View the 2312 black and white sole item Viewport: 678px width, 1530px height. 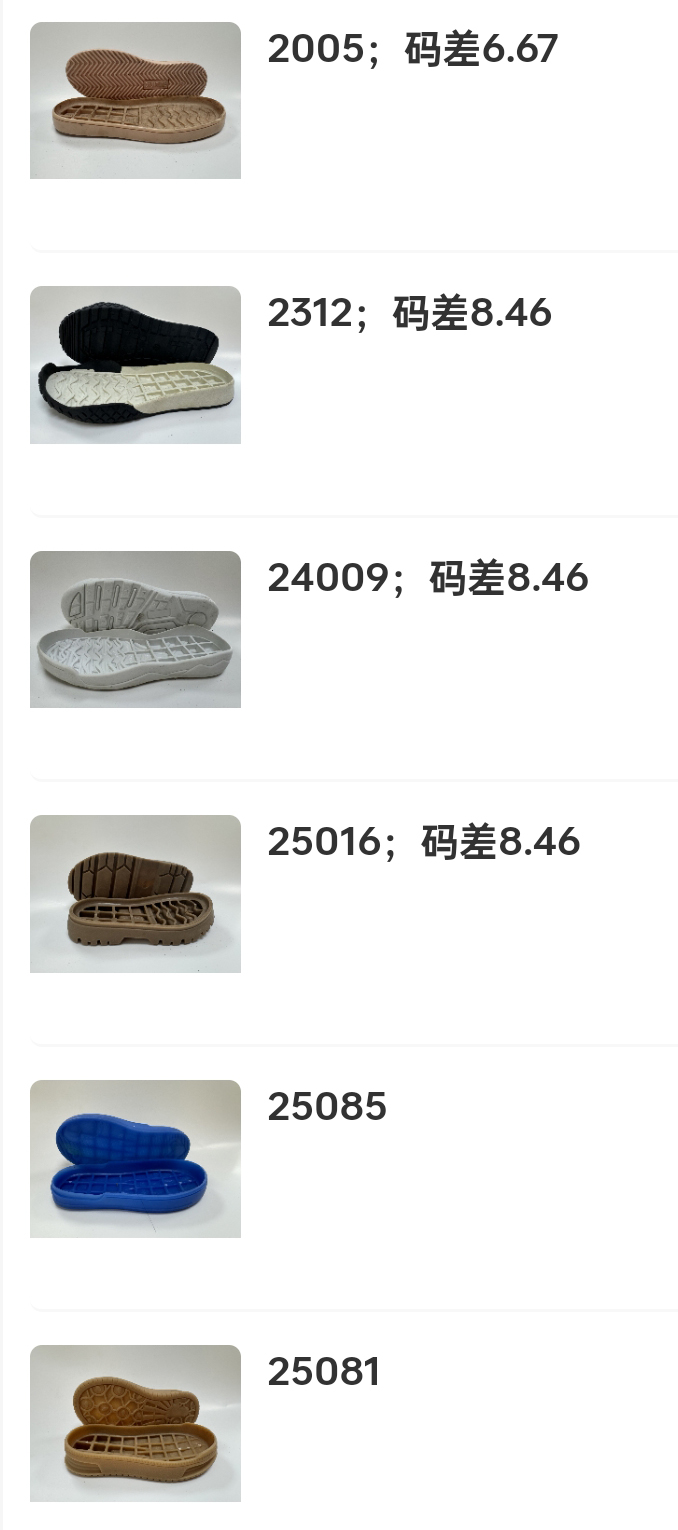pyautogui.click(x=409, y=314)
